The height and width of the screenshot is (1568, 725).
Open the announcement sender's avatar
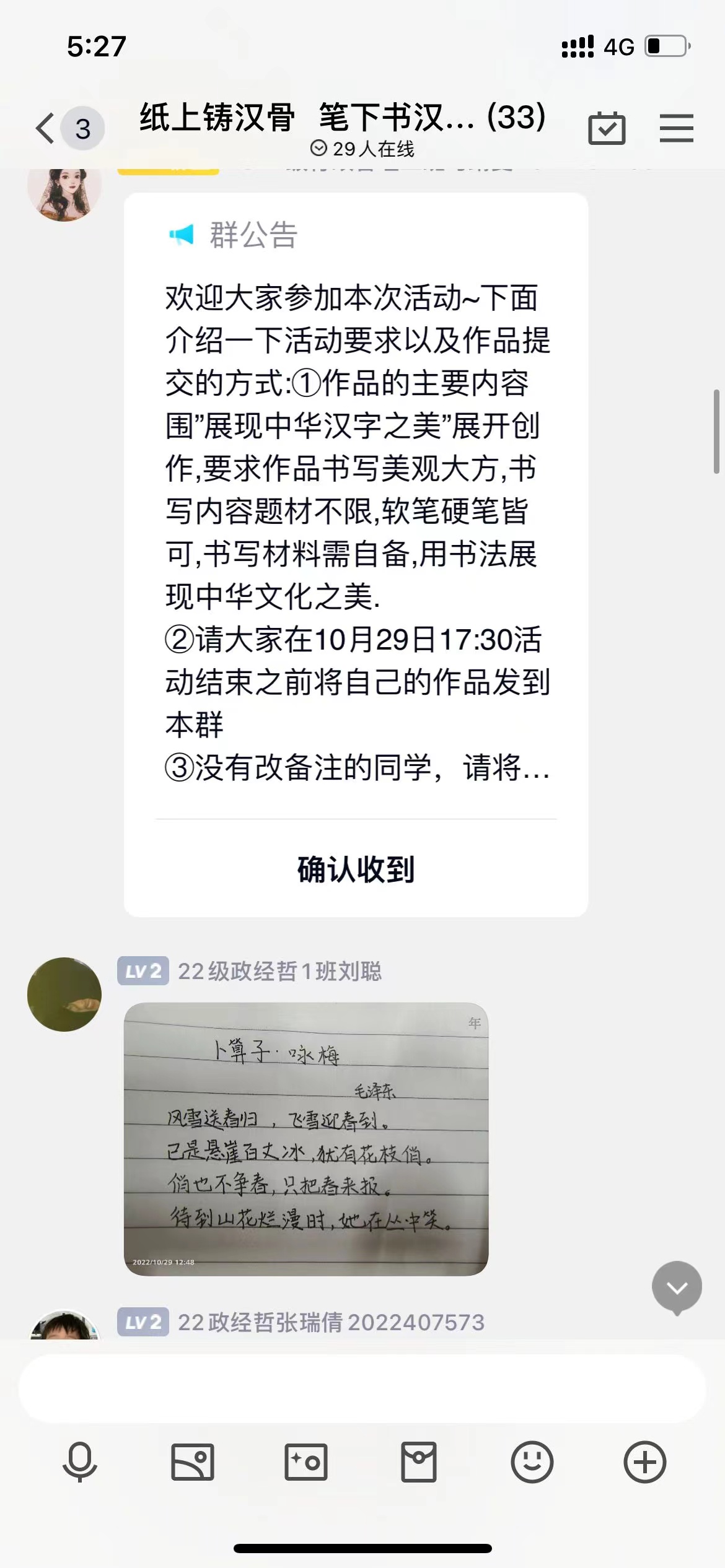tap(64, 193)
